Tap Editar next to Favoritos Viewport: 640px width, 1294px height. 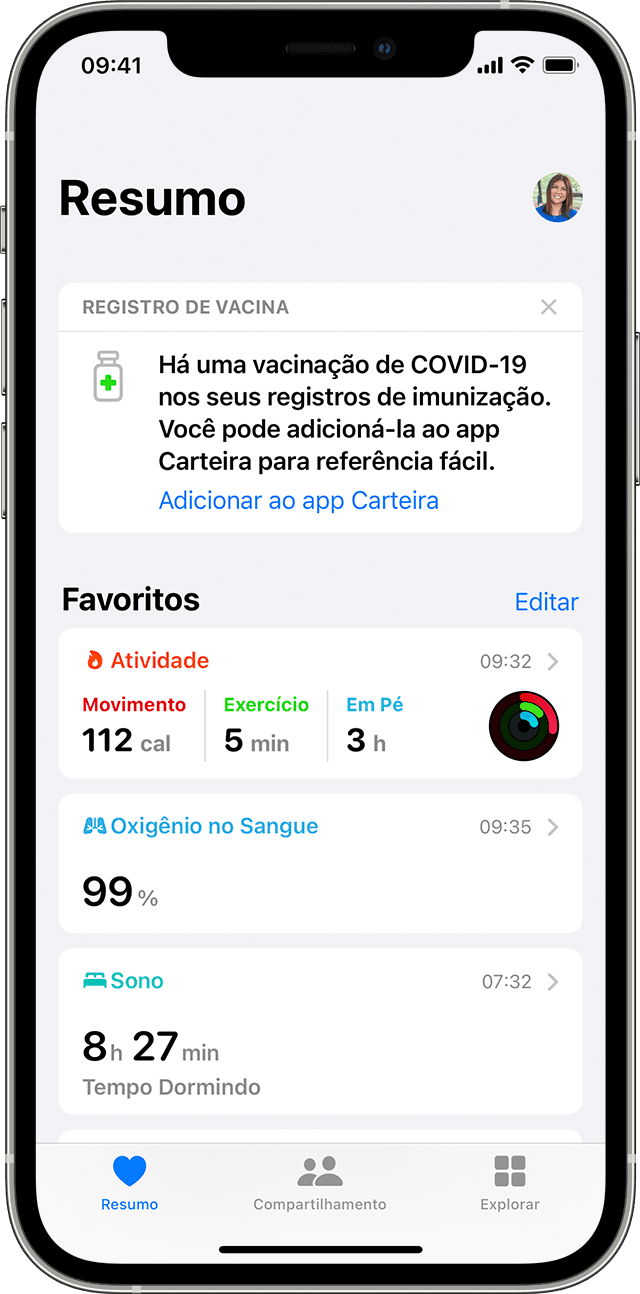[x=546, y=602]
